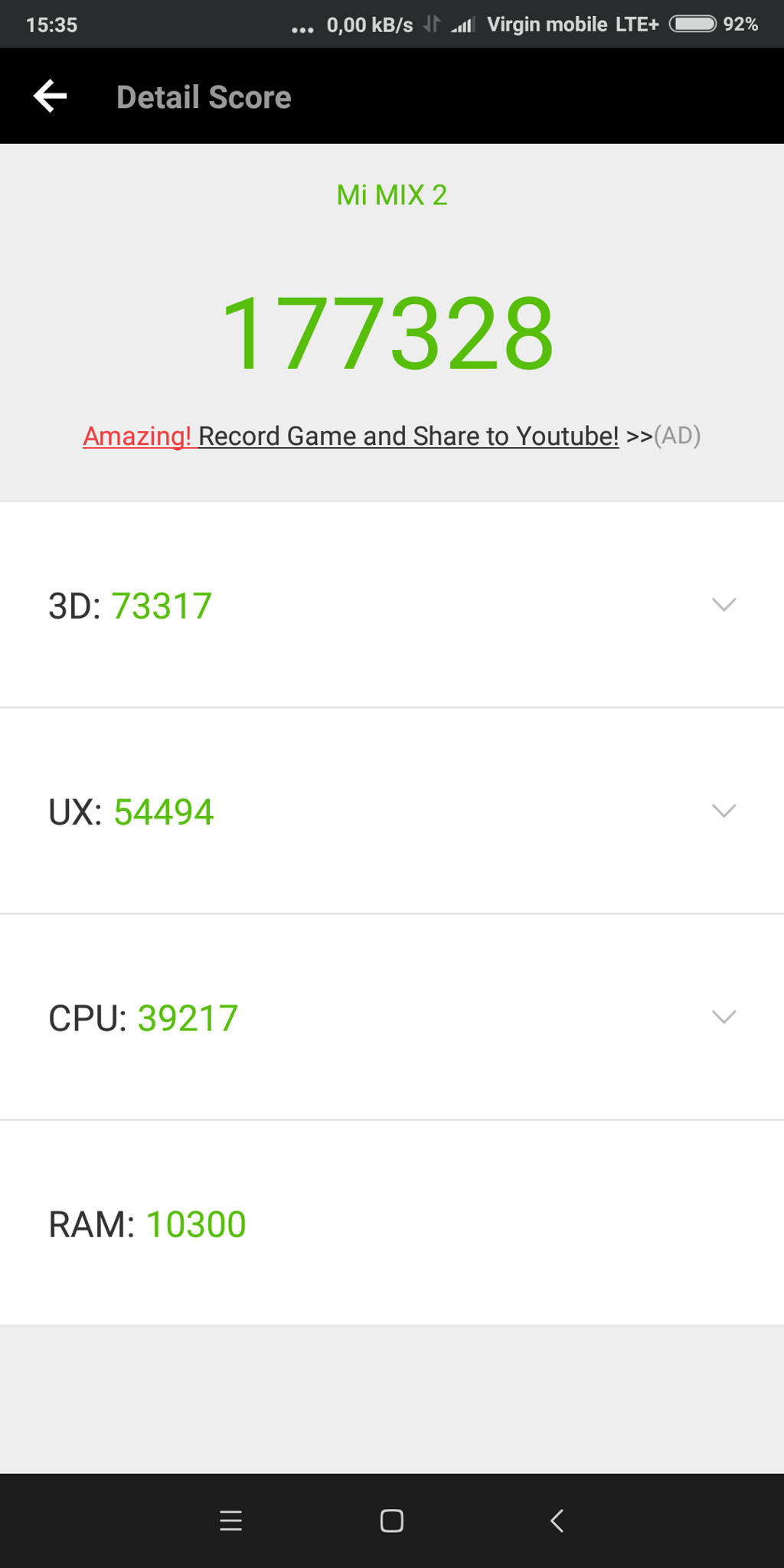Expand the 3D score details

(x=723, y=605)
